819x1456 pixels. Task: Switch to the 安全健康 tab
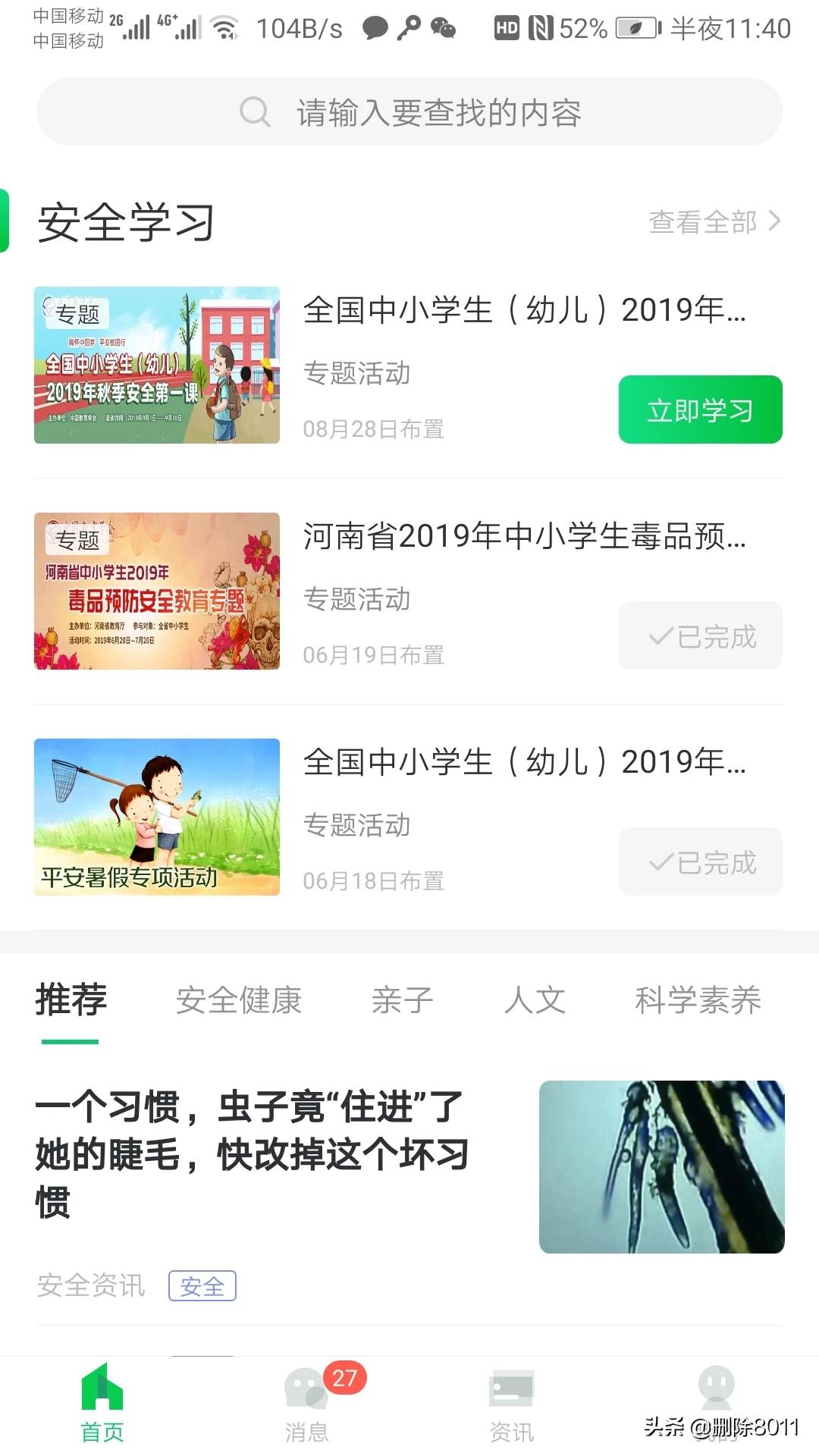[x=239, y=999]
